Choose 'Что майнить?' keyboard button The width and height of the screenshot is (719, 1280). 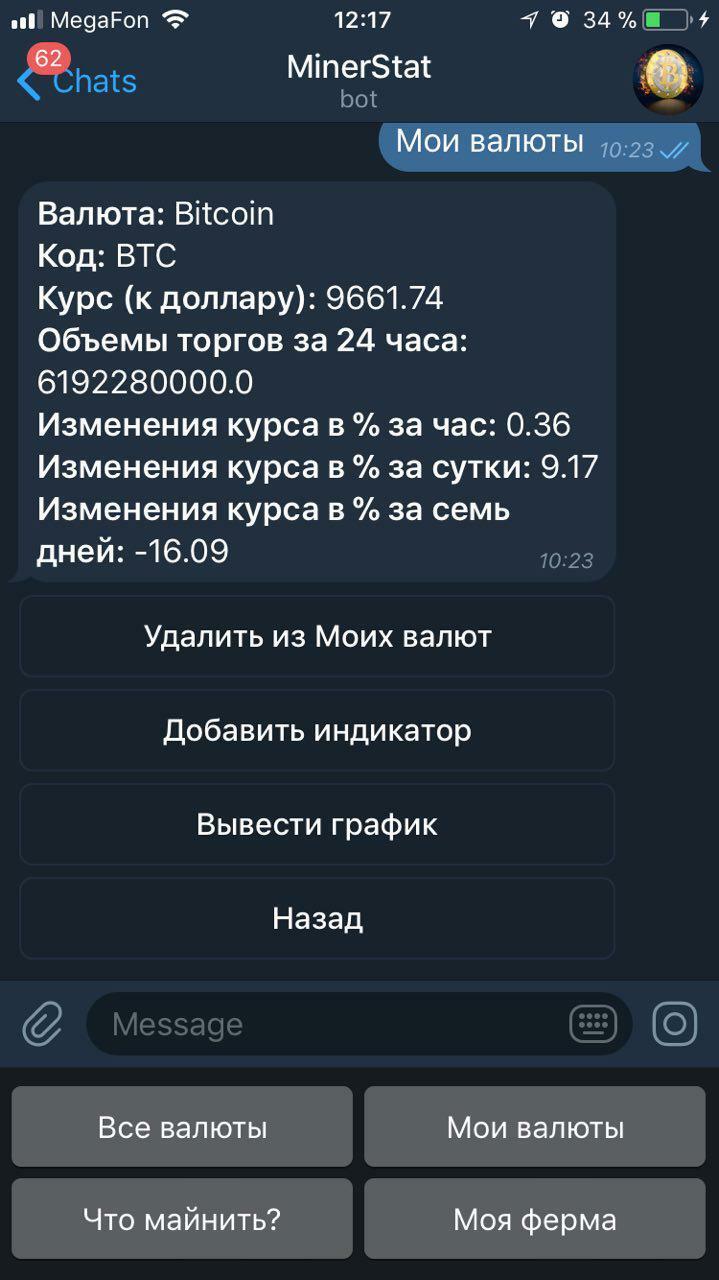[182, 1220]
